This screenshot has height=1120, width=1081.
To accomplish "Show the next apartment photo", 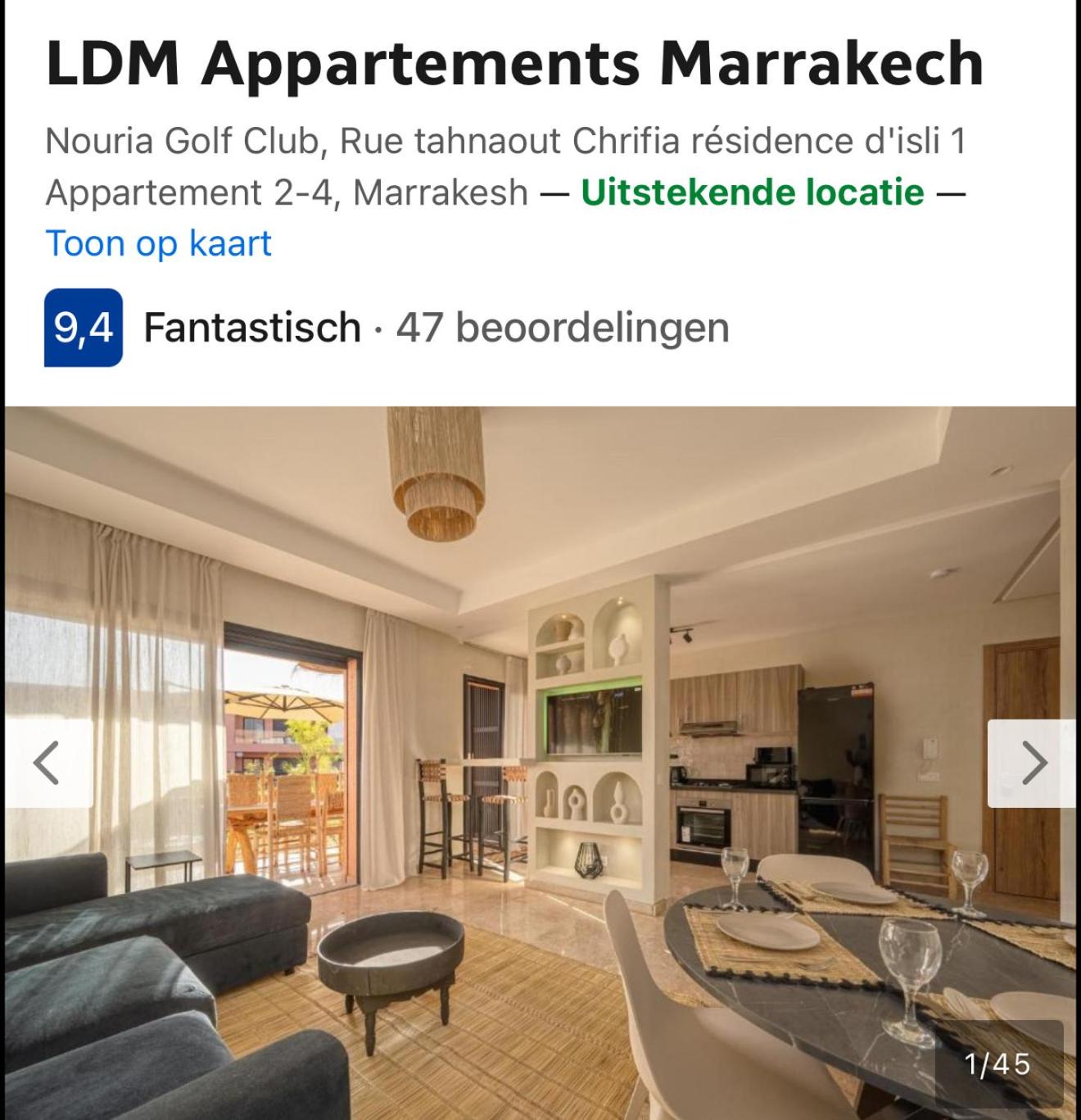I will pos(1033,764).
